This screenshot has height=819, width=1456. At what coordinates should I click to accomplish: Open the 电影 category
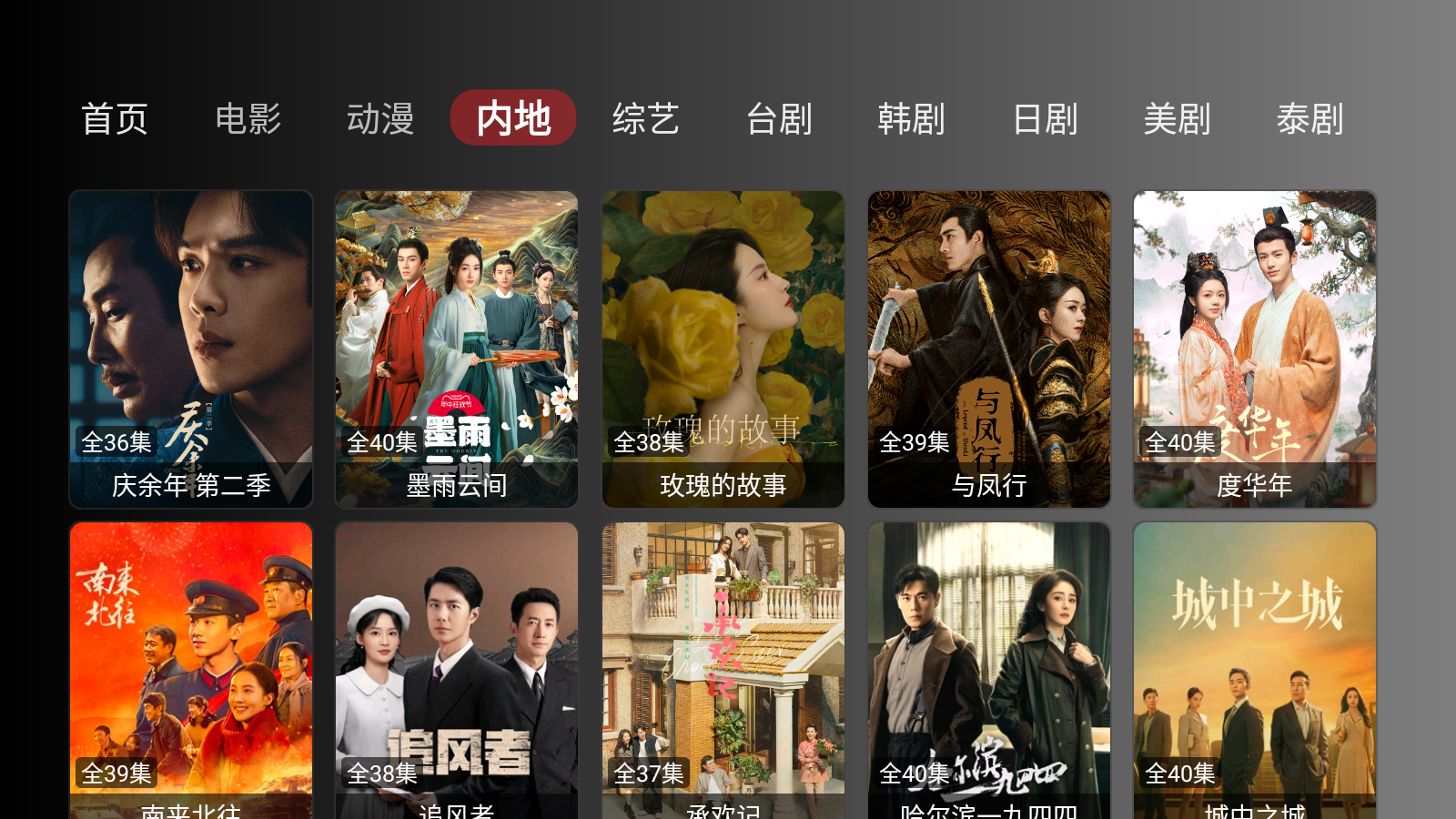248,119
